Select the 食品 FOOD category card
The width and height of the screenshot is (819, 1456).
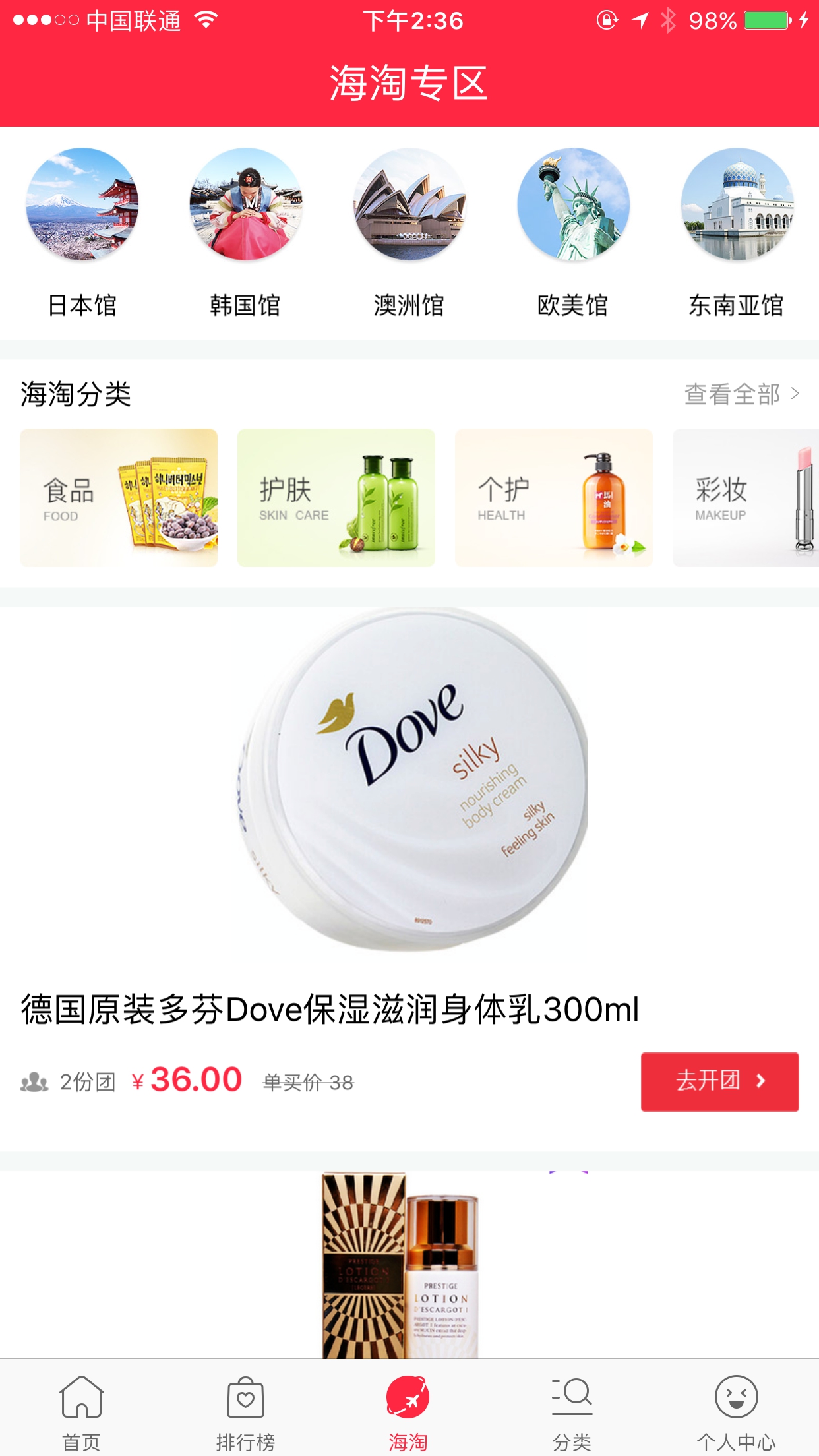coord(119,498)
